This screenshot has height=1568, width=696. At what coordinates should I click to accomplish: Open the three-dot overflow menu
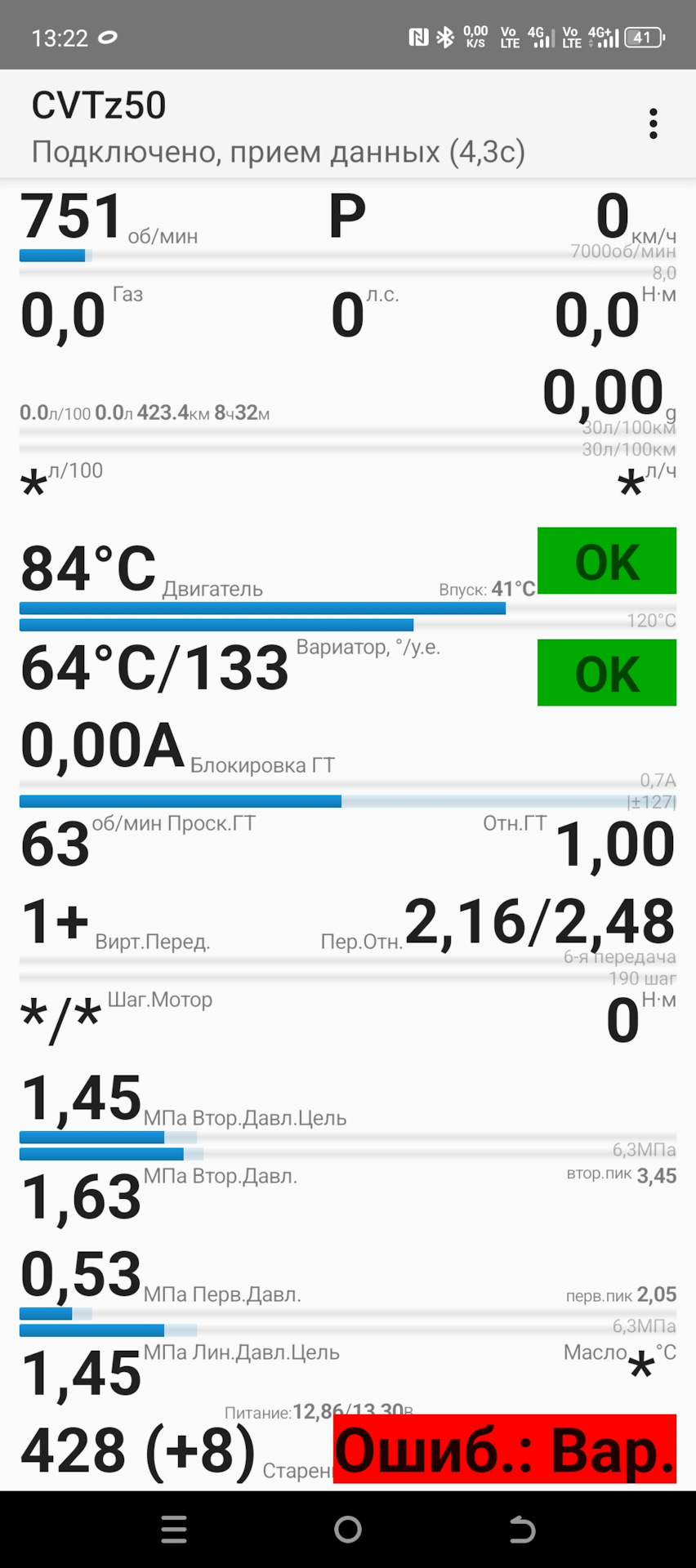click(x=653, y=124)
